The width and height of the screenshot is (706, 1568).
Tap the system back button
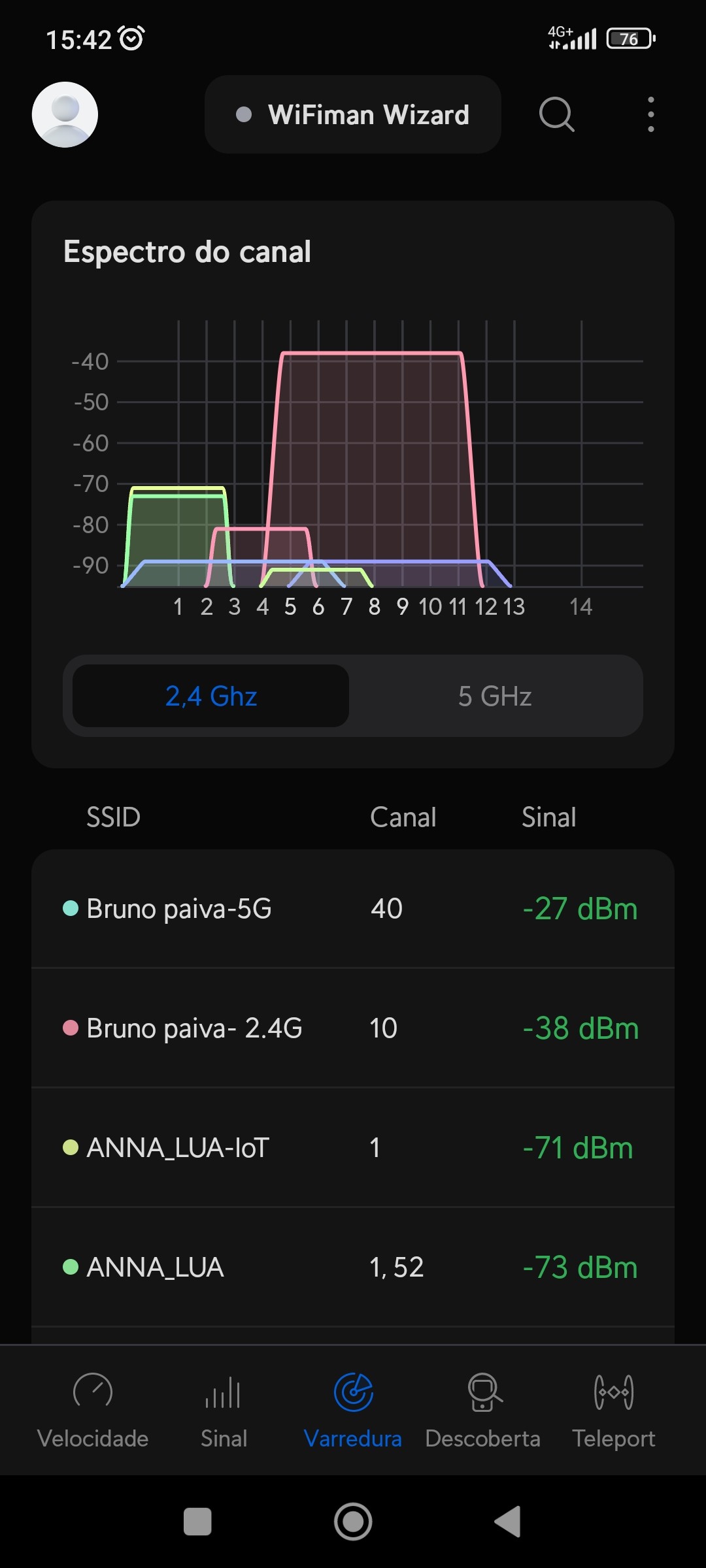pos(509,1522)
